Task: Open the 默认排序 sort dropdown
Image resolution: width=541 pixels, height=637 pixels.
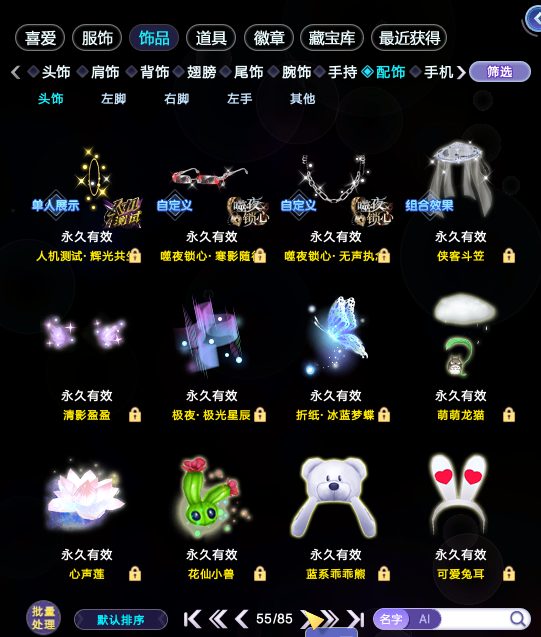Action: 121,620
